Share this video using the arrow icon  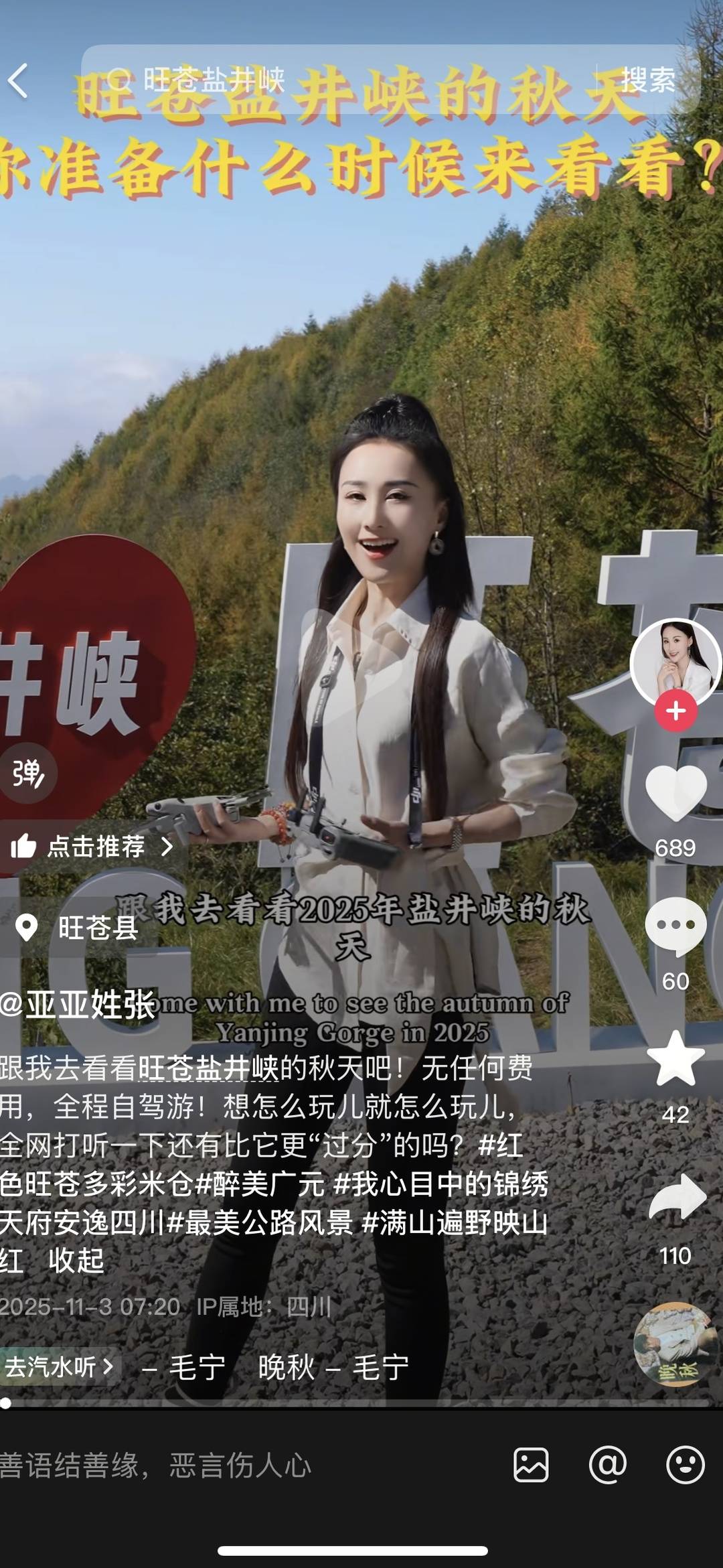[x=677, y=1196]
